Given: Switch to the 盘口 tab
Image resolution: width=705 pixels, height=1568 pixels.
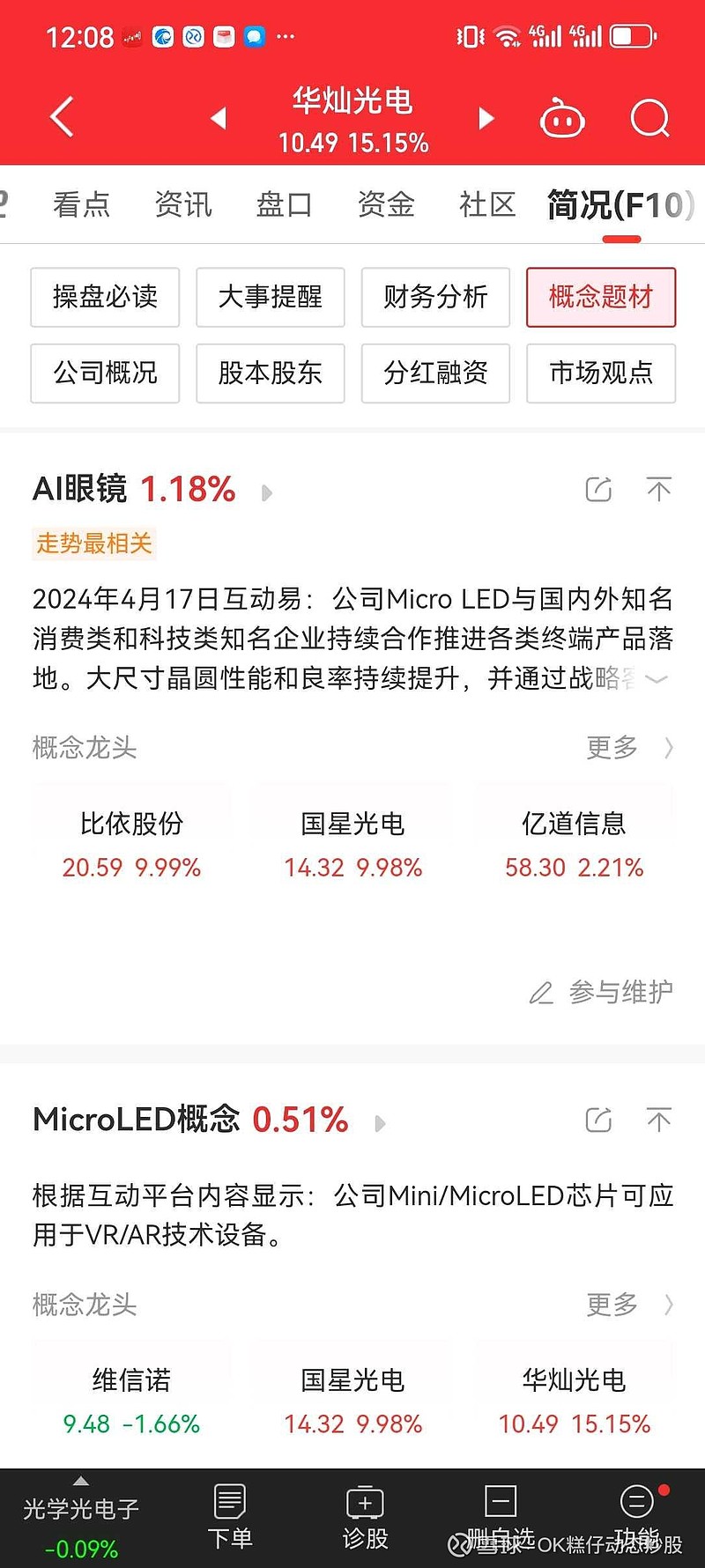Looking at the screenshot, I should pos(284,204).
